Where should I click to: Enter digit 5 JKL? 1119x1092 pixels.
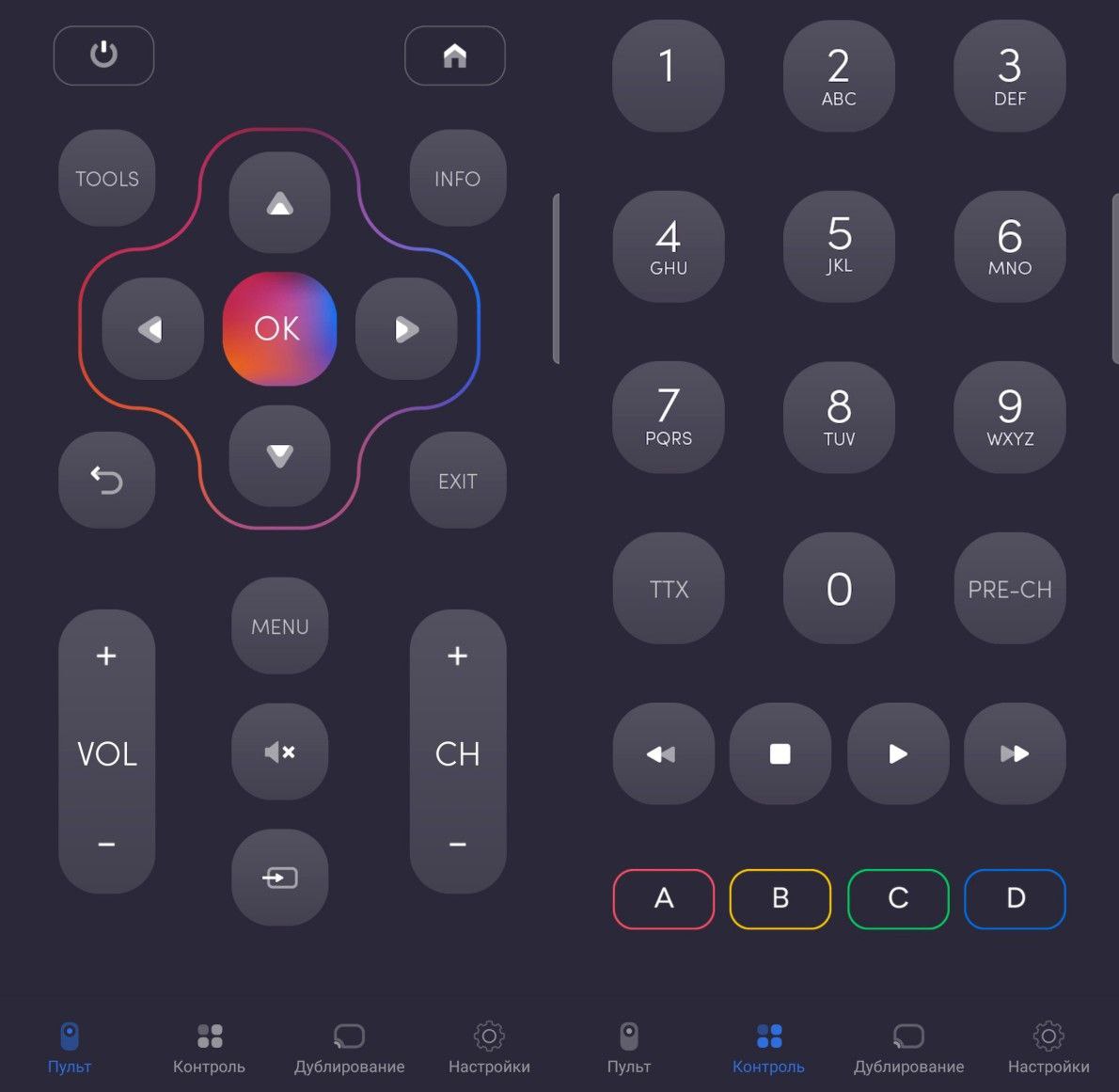click(839, 245)
